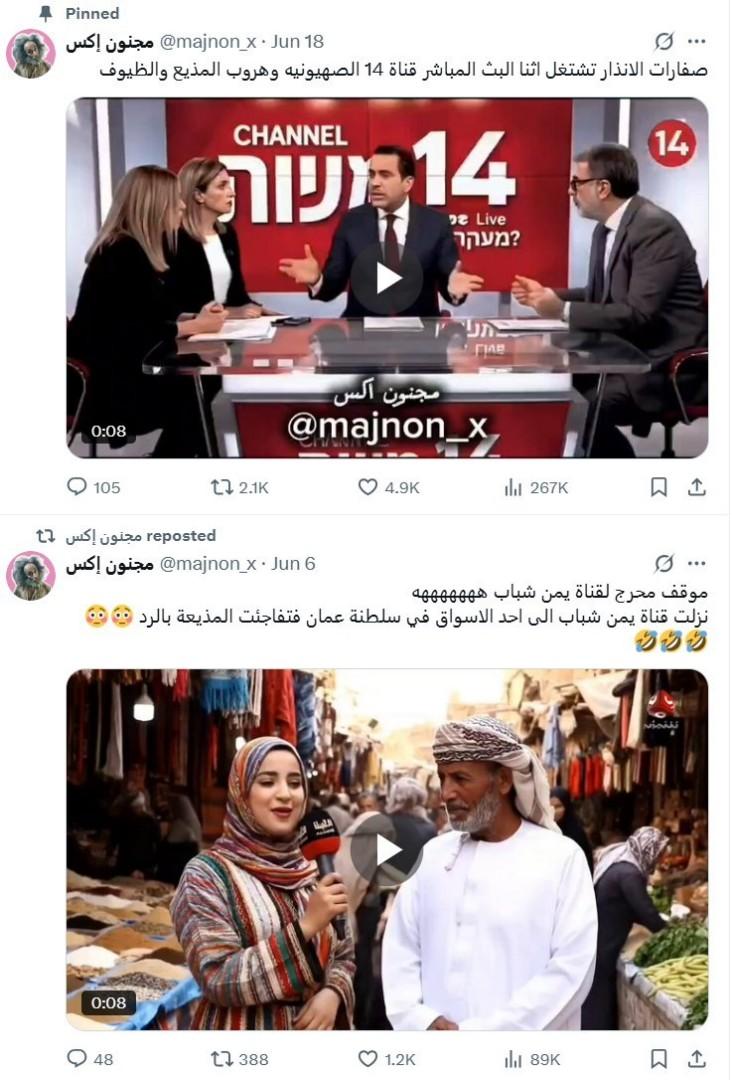The image size is (732, 1080).
Task: Play the Yemen Shabab market video
Action: pos(387,850)
